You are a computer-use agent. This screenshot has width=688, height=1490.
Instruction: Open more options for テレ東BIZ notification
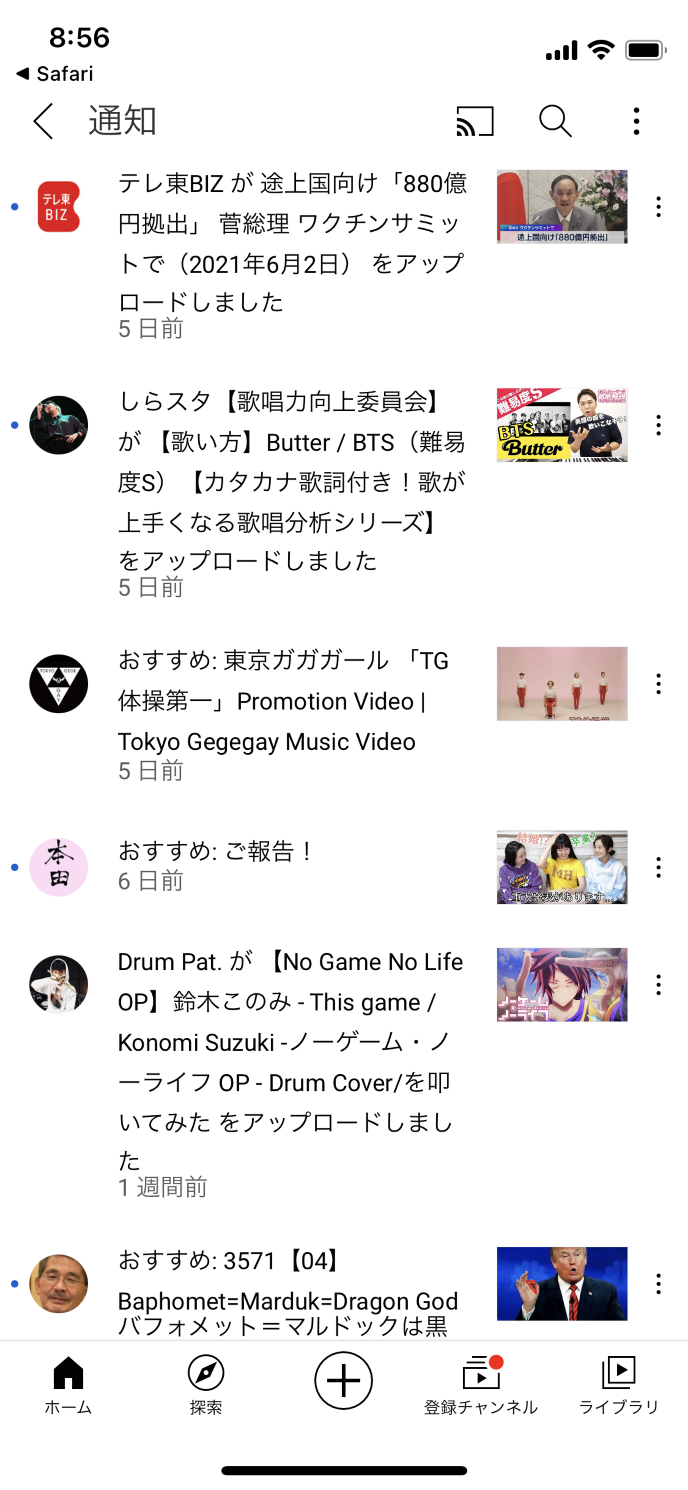(x=658, y=207)
